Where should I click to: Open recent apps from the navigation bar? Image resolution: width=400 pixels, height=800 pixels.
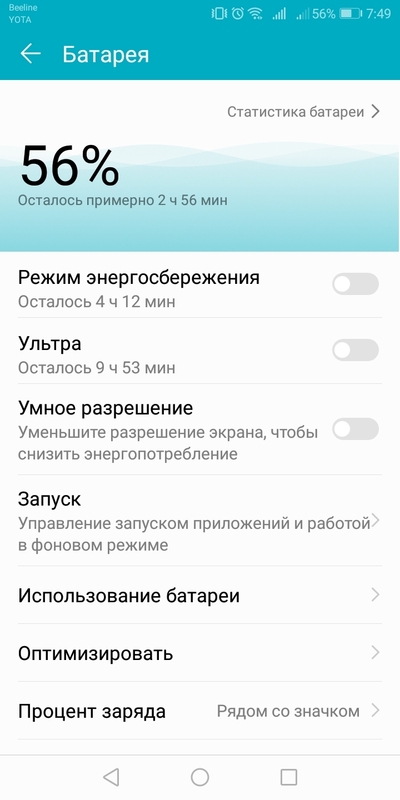pyautogui.click(x=289, y=777)
